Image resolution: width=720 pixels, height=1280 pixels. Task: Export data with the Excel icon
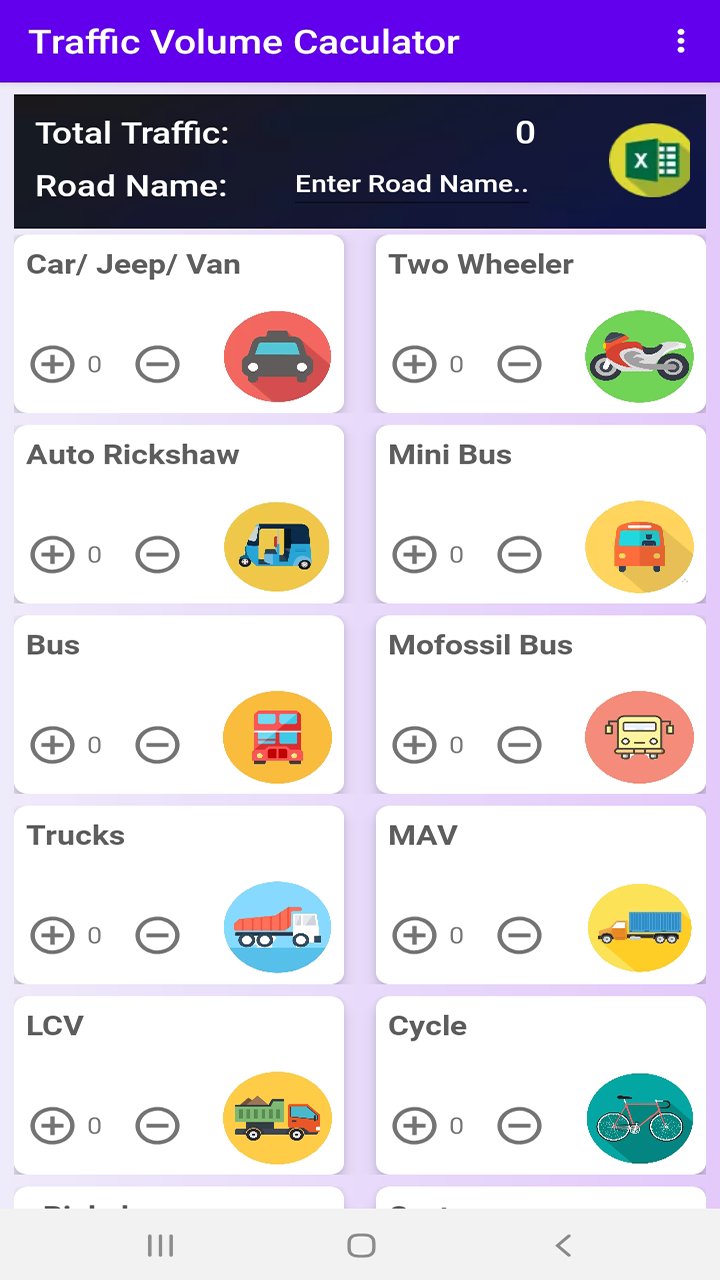point(650,160)
